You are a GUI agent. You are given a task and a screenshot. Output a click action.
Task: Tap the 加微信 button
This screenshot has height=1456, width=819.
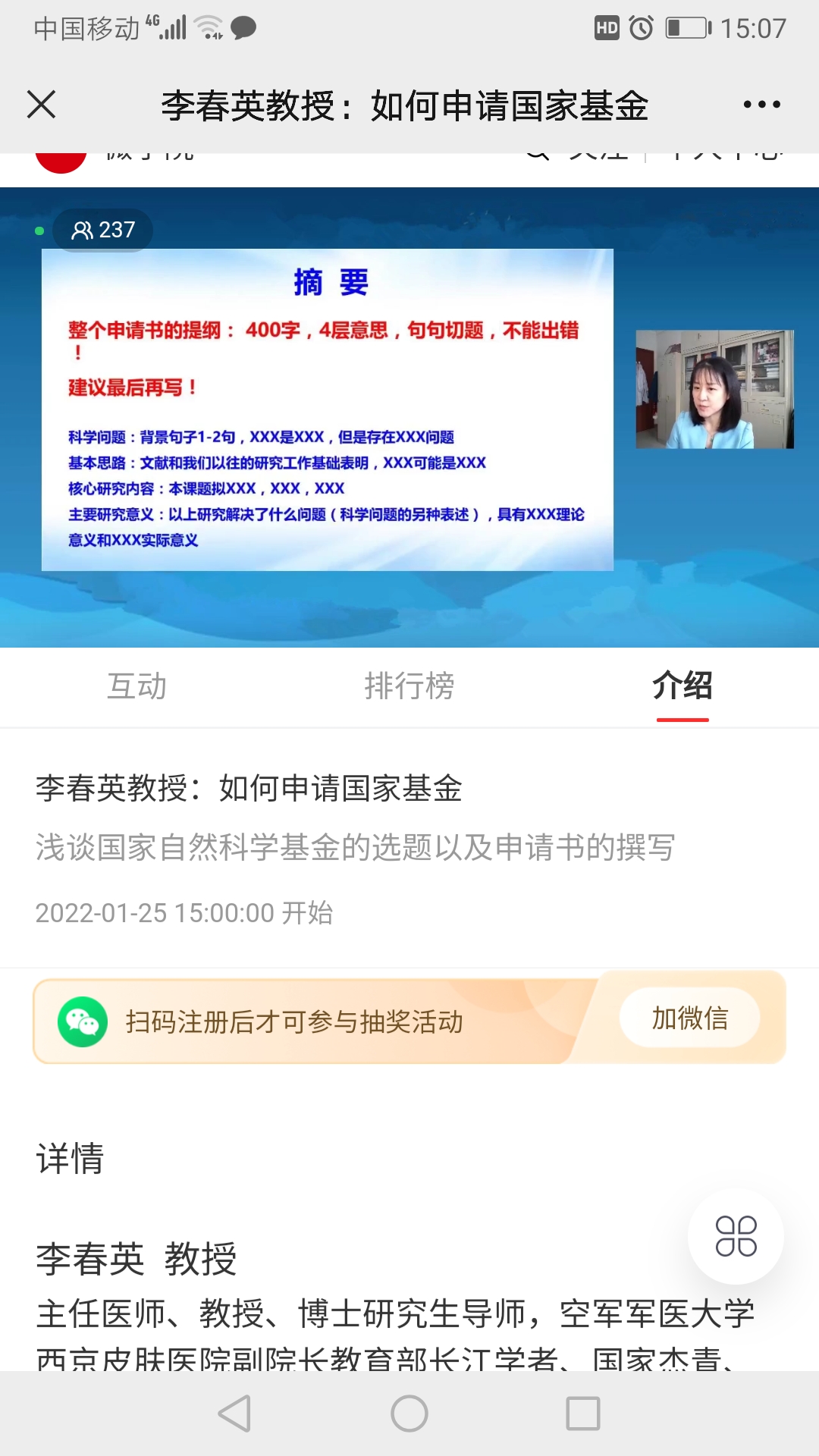coord(689,1018)
